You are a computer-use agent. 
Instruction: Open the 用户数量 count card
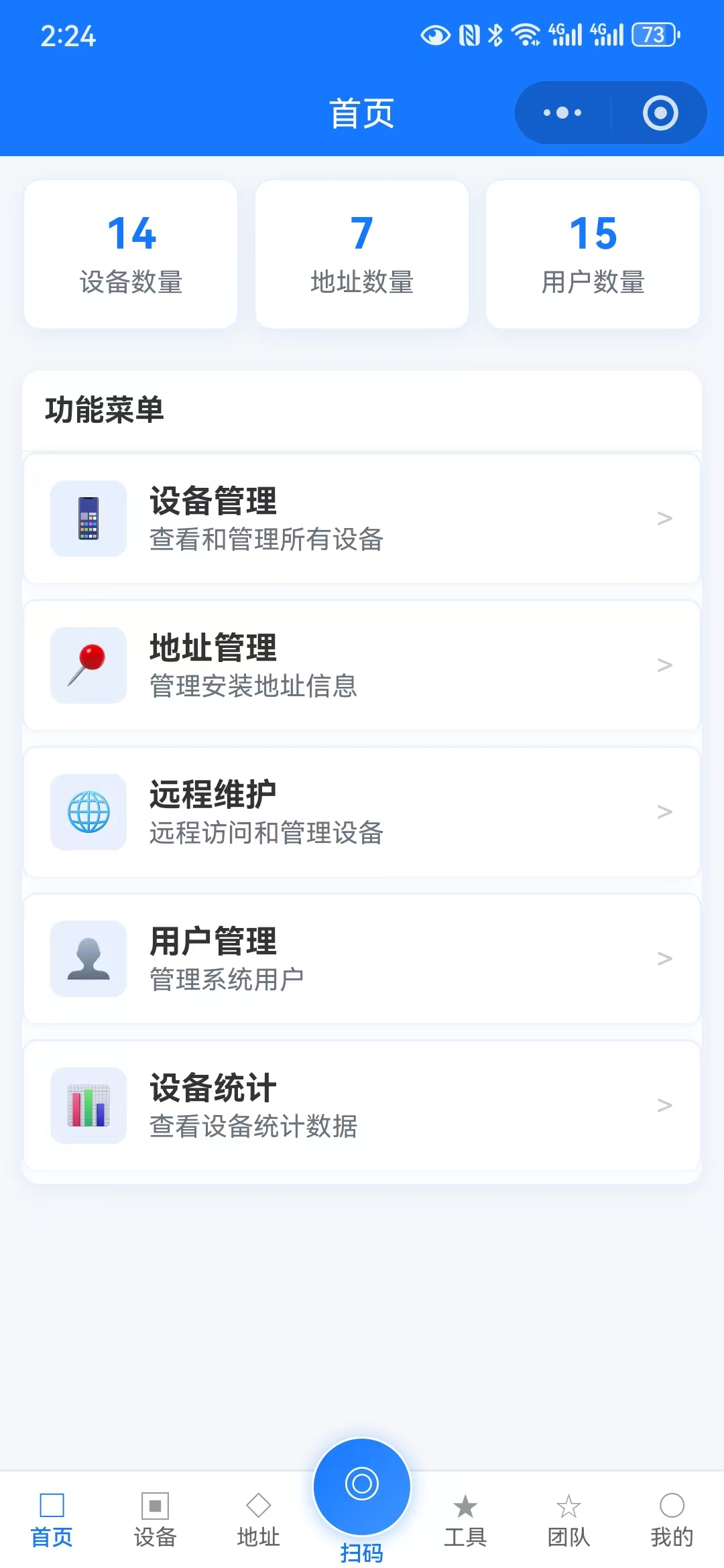(593, 255)
